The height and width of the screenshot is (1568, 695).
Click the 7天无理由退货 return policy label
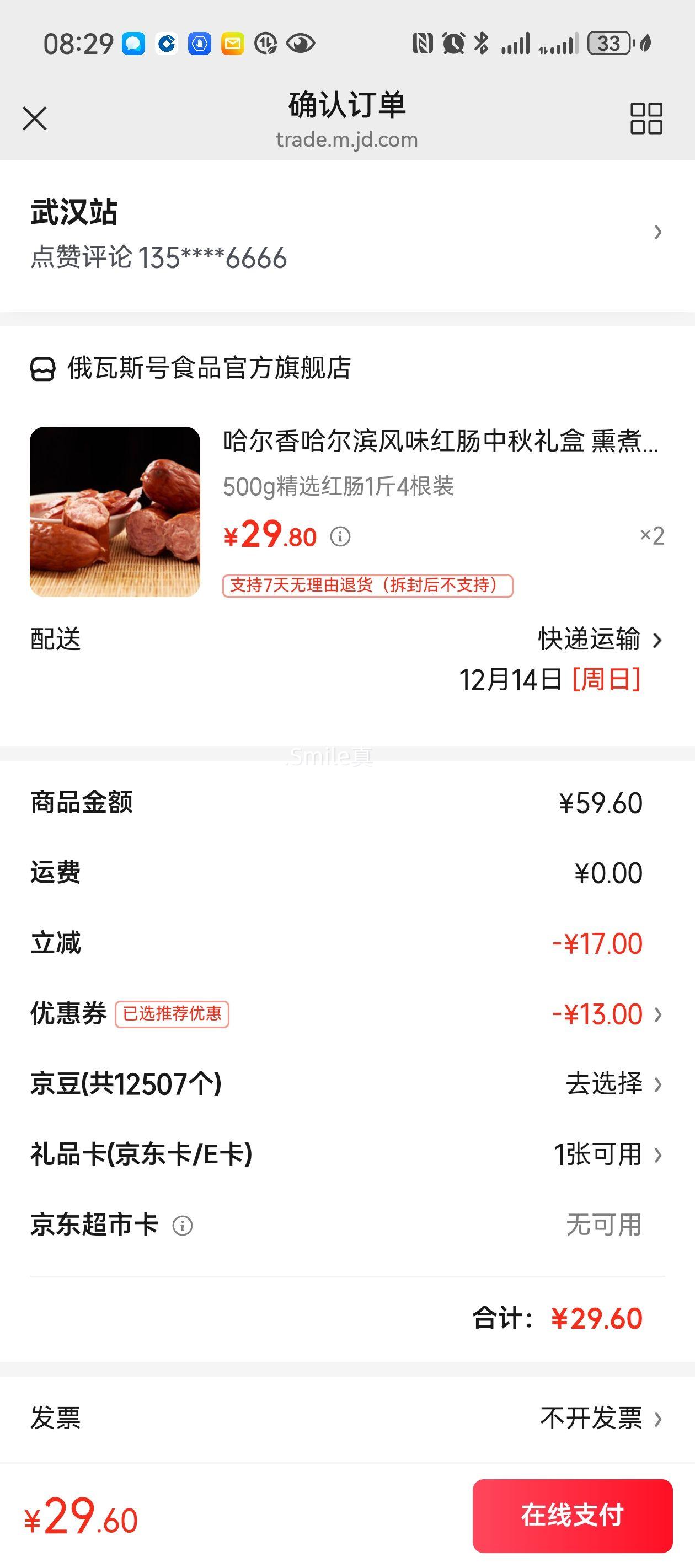pos(368,587)
